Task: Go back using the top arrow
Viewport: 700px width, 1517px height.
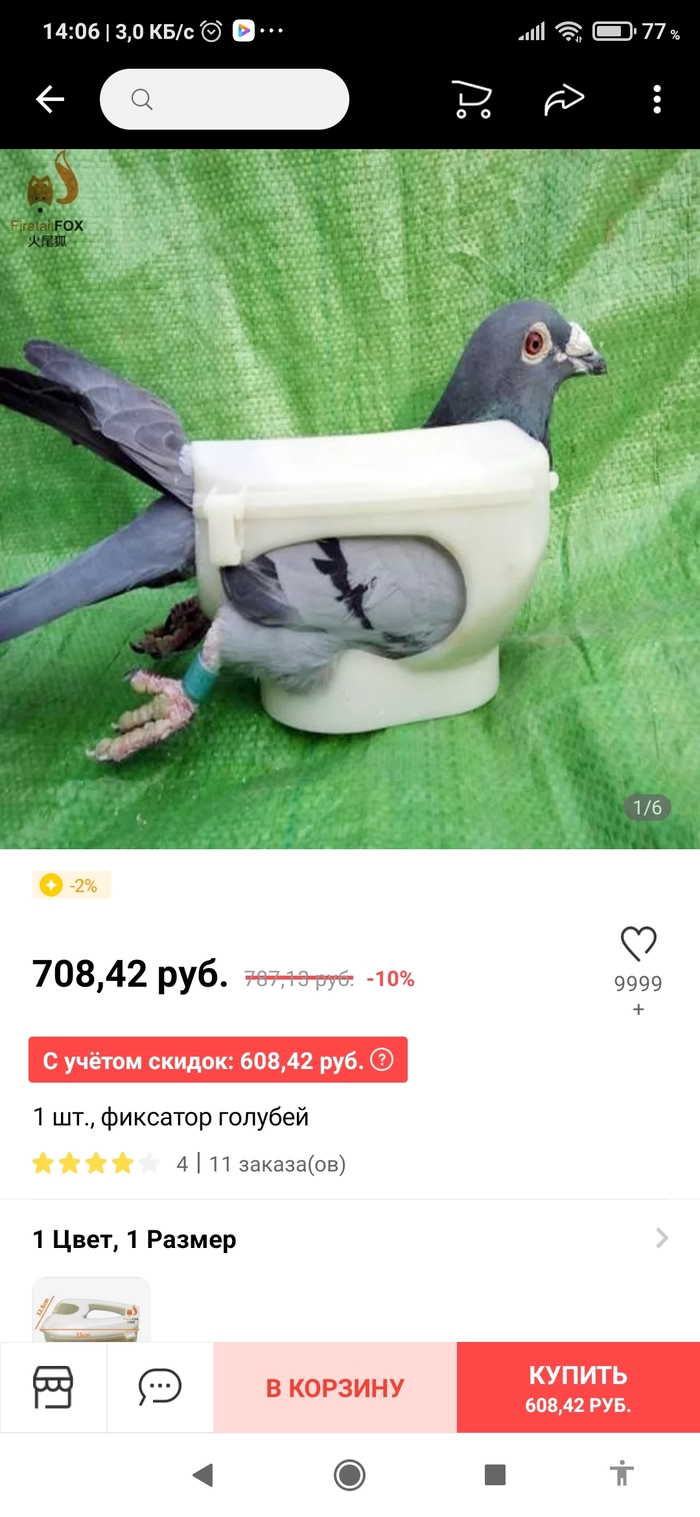Action: [50, 99]
